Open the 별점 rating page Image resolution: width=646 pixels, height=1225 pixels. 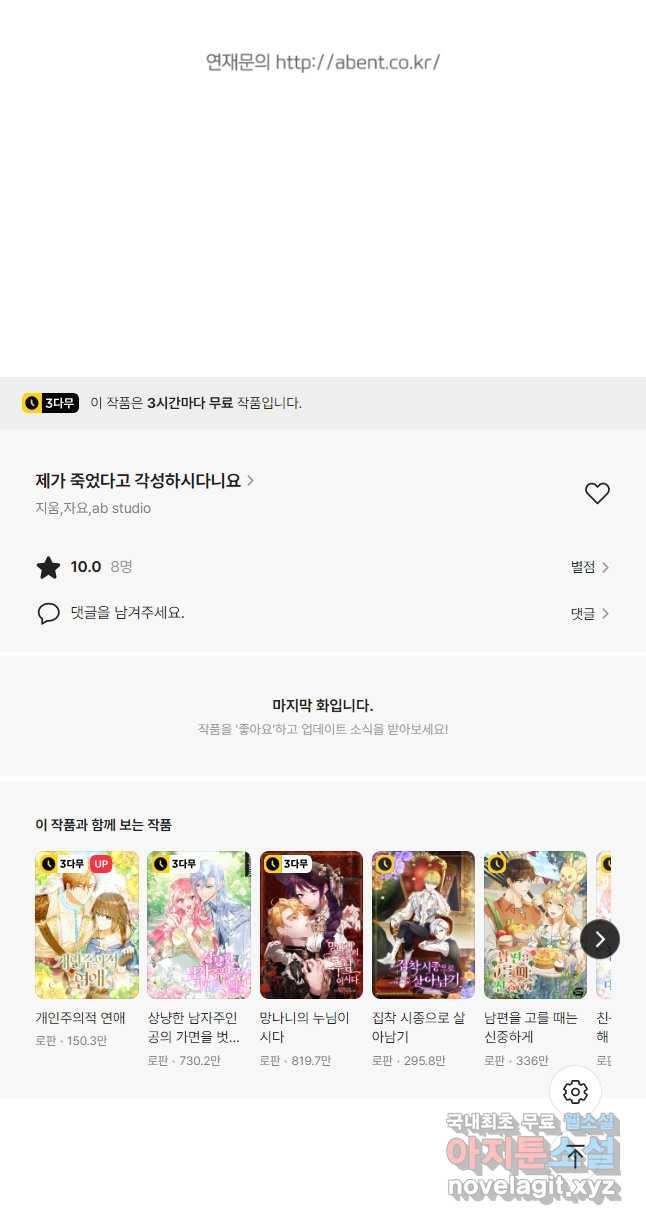tap(589, 567)
